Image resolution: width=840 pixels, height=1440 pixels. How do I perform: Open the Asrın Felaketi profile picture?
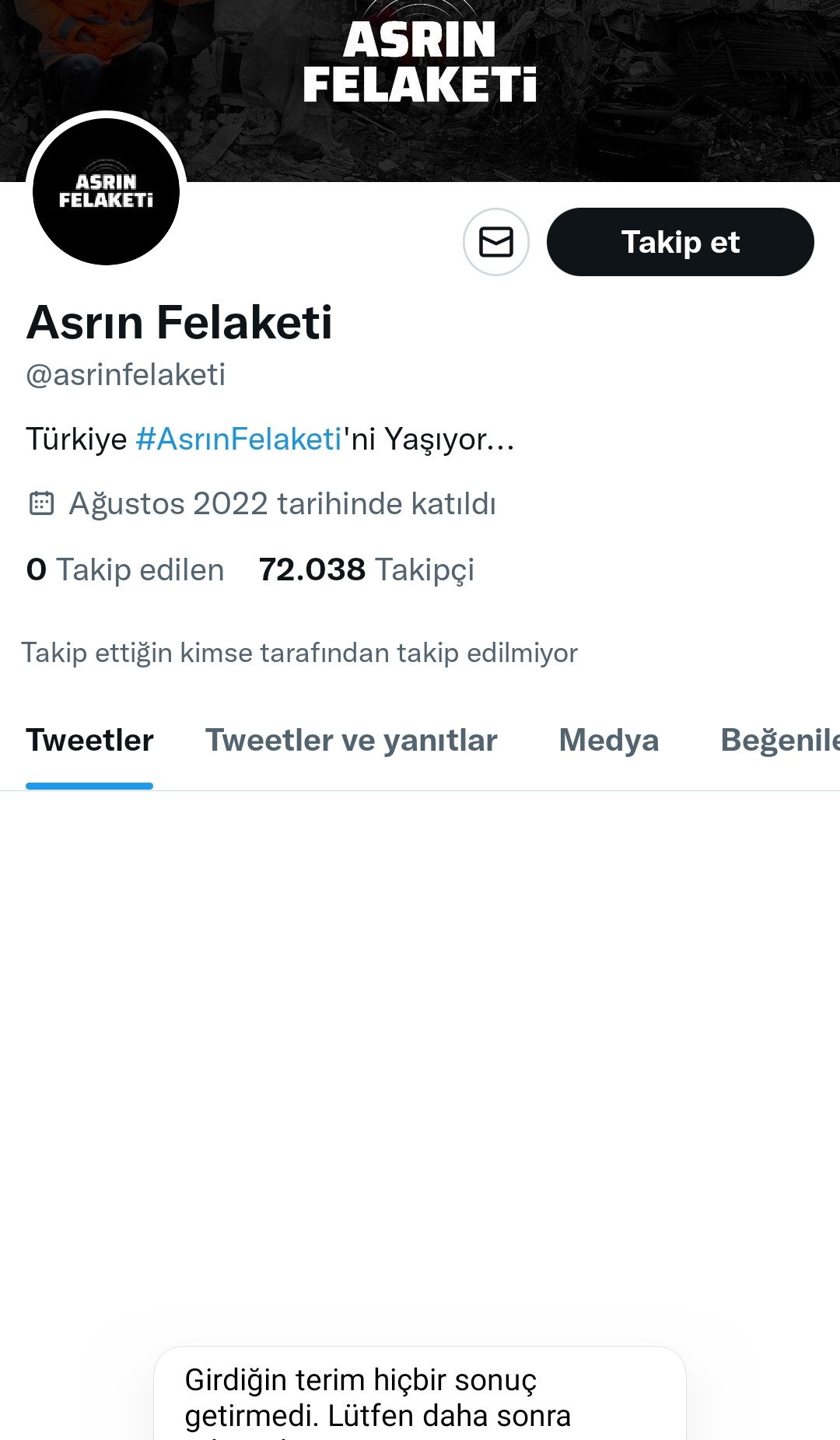107,191
